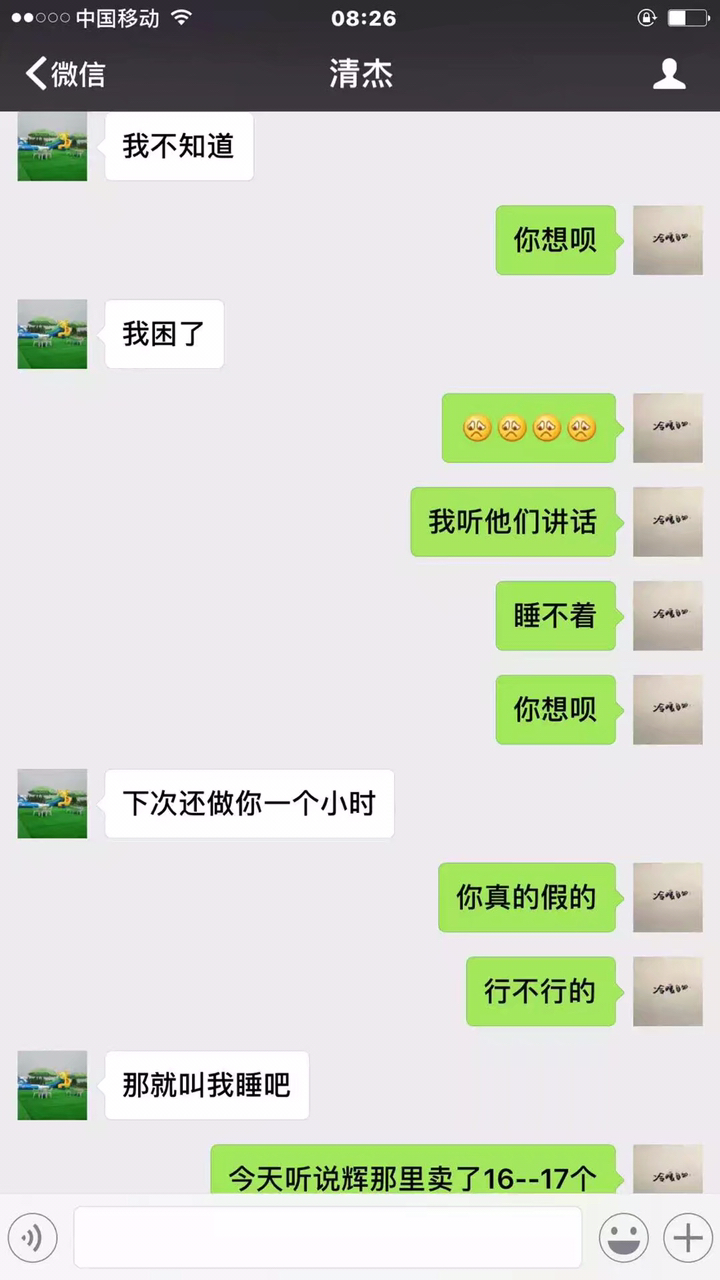Open 清杰's avatar beside 那就叫我睡吧
This screenshot has width=720, height=1280.
pyautogui.click(x=52, y=1085)
